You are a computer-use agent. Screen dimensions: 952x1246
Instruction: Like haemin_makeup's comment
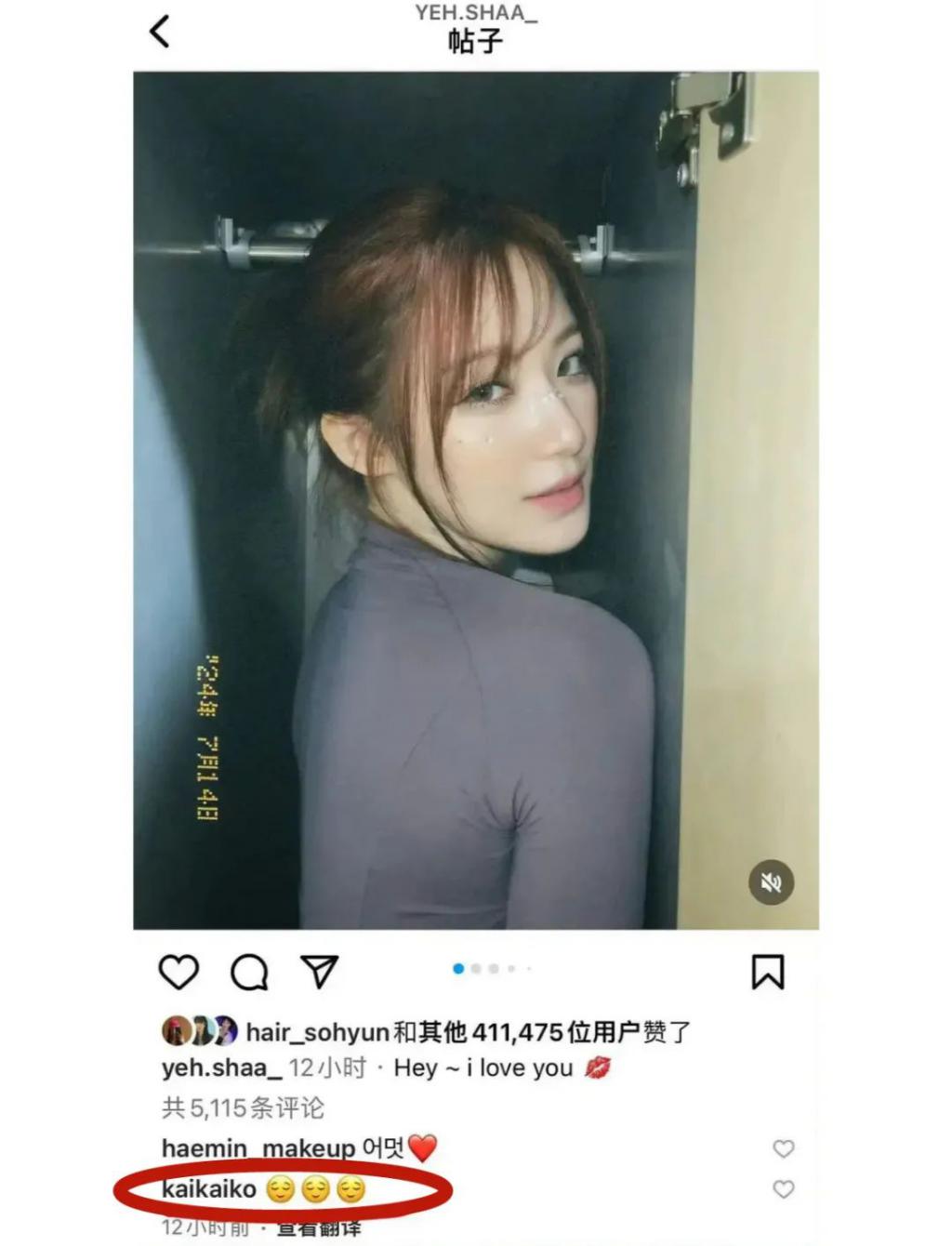tap(784, 1148)
